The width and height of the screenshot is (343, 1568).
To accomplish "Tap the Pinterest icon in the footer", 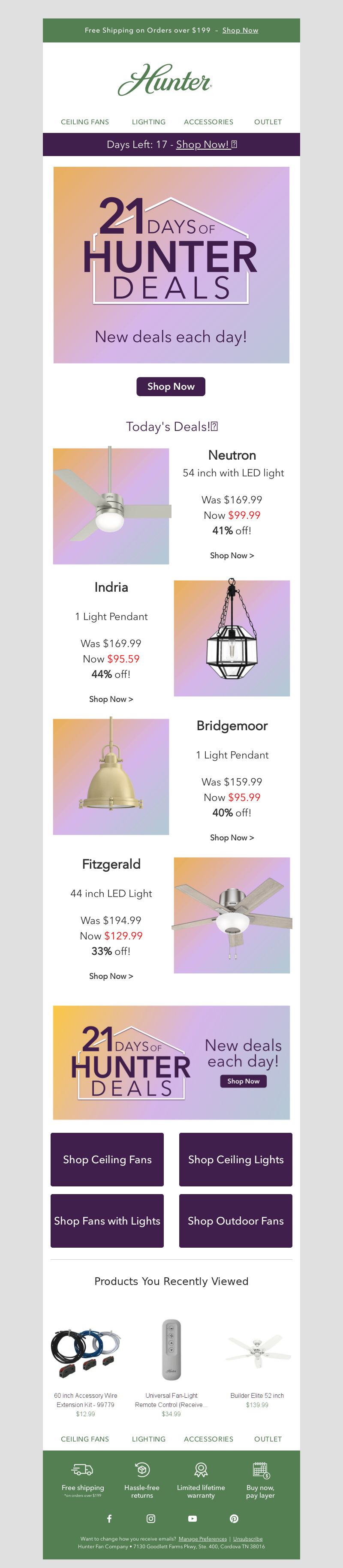I will click(234, 1519).
